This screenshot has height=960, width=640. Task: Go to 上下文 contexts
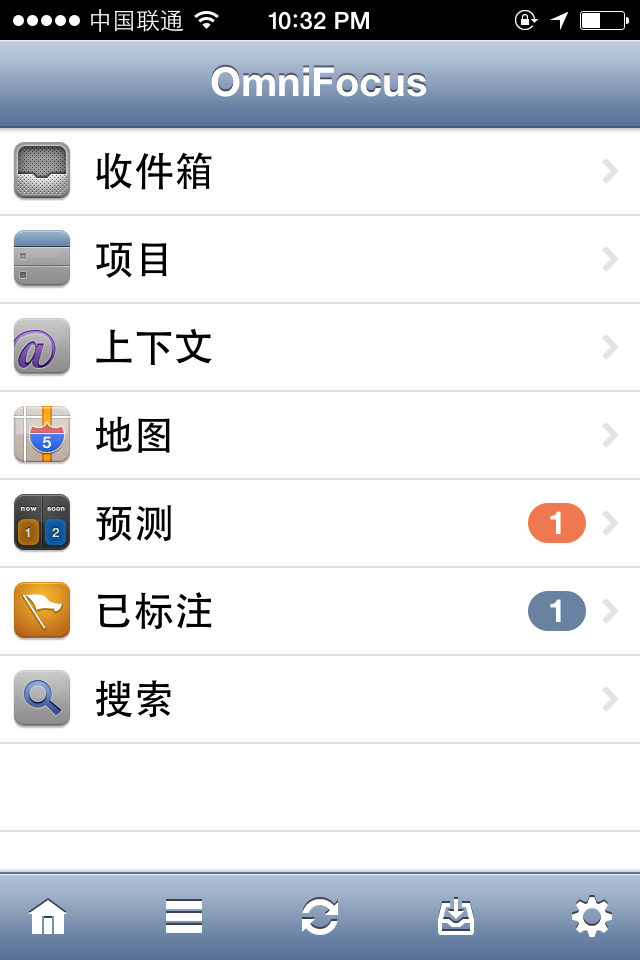pyautogui.click(x=320, y=347)
